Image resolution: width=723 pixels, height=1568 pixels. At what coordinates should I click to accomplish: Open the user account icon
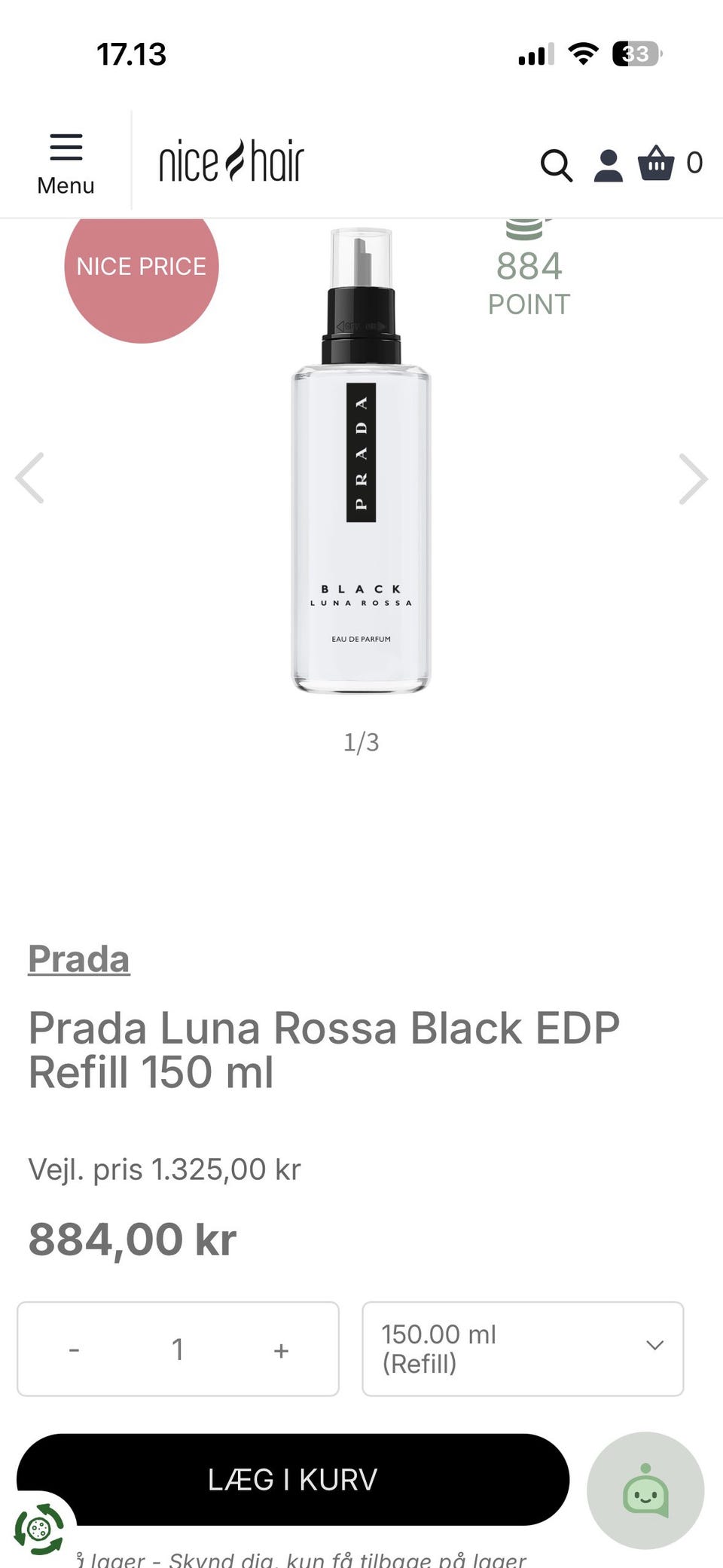coord(608,165)
